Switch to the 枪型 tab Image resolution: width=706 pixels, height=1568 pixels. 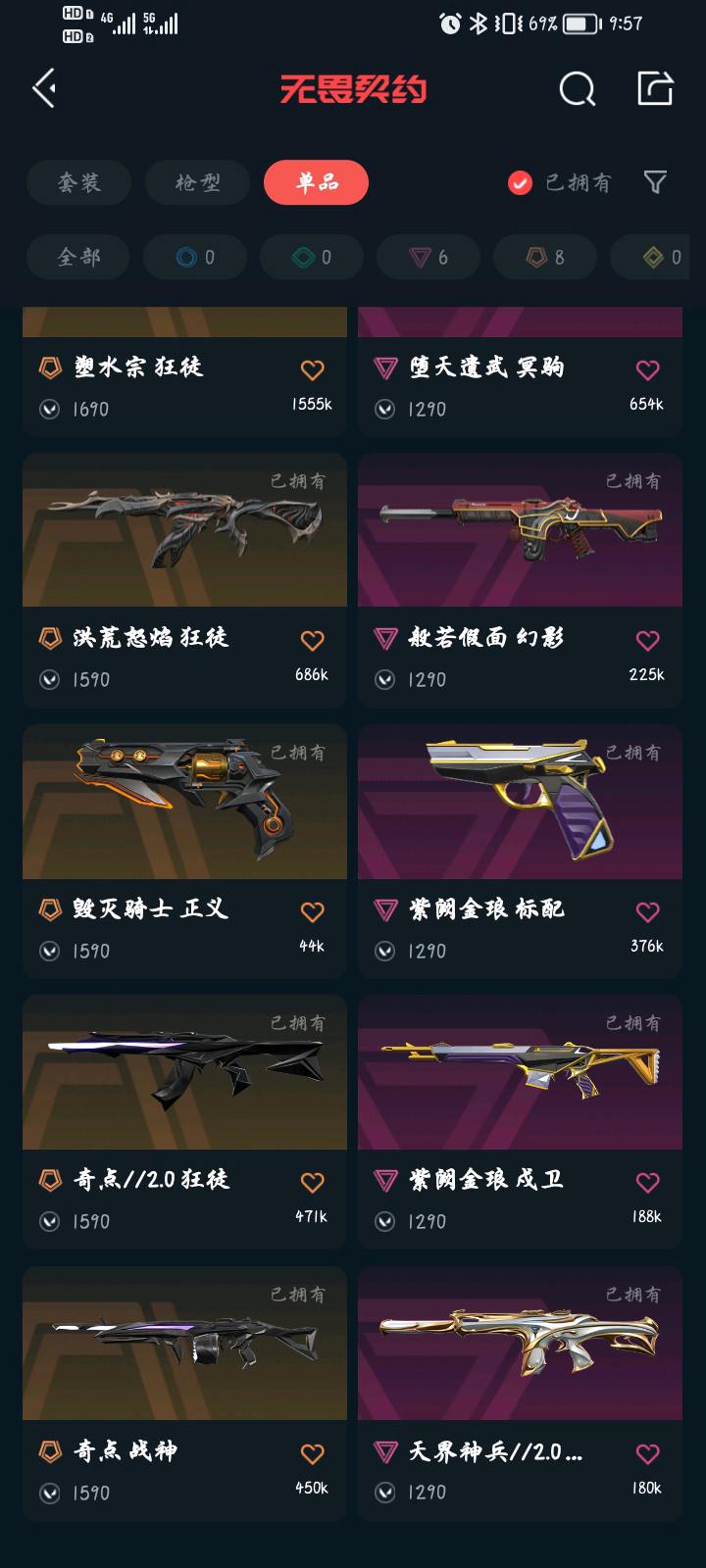tap(197, 182)
